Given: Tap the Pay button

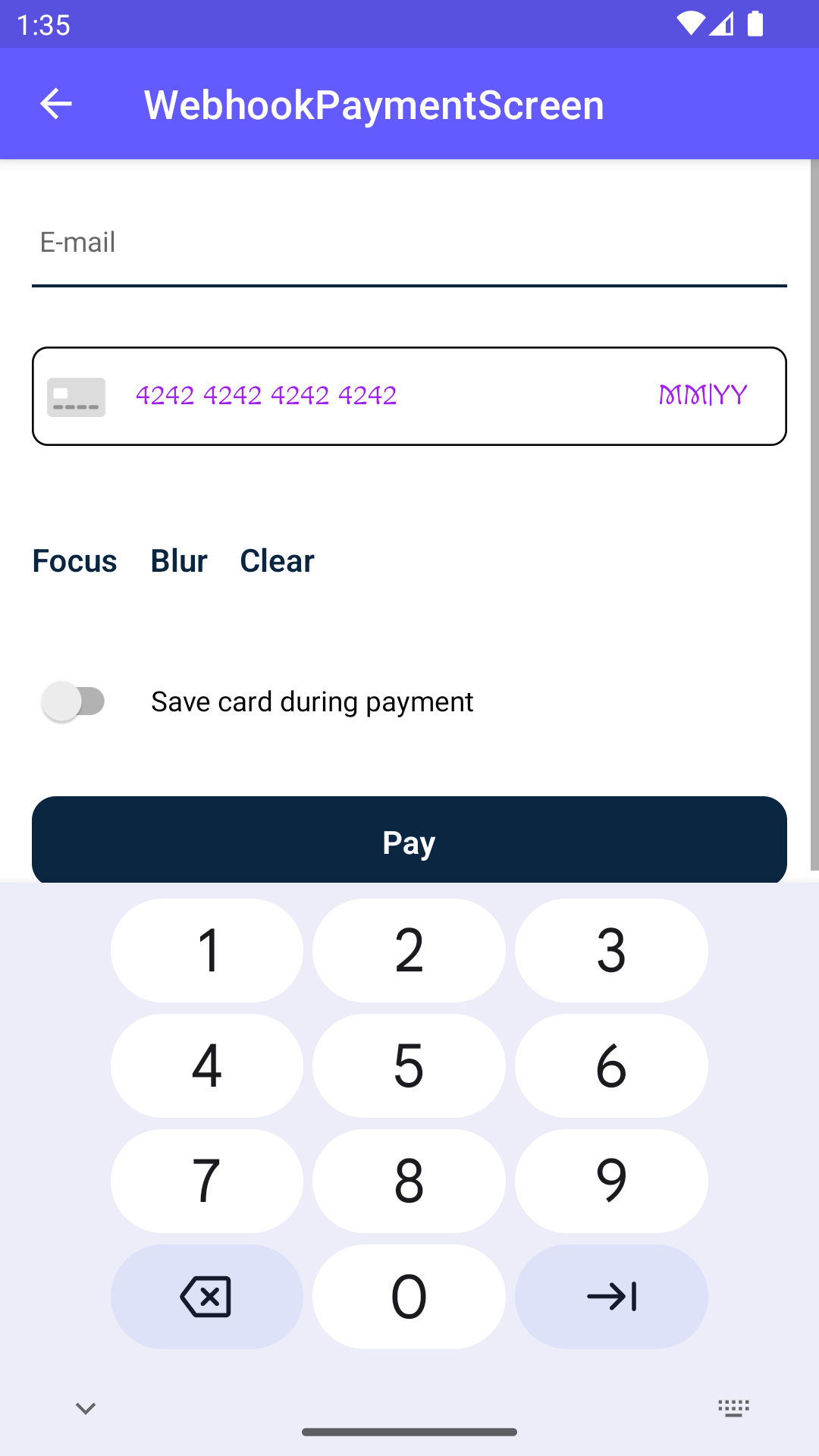Looking at the screenshot, I should pyautogui.click(x=409, y=840).
